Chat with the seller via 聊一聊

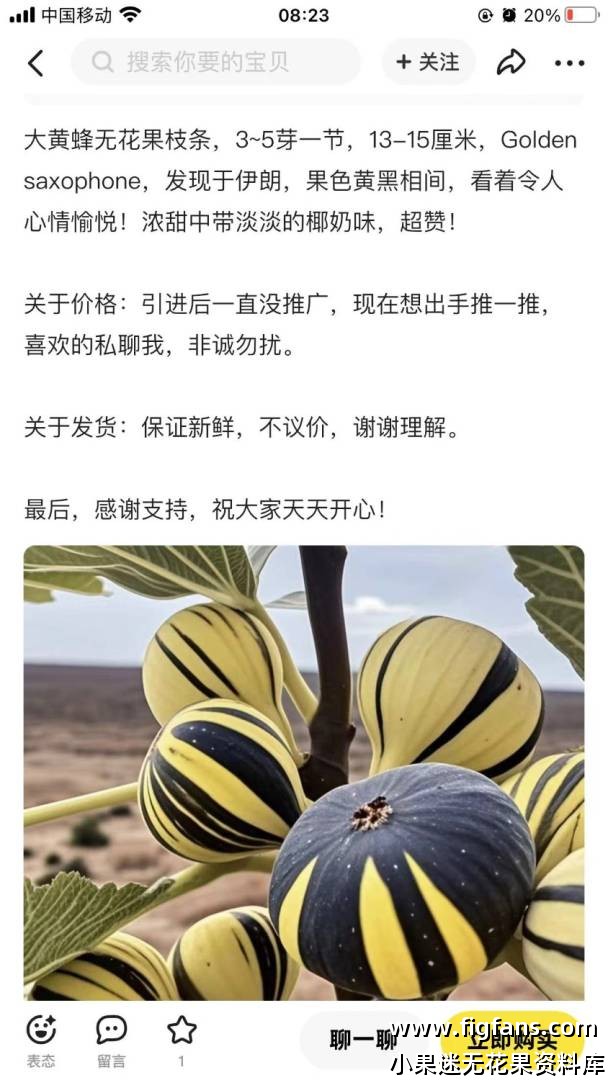click(x=365, y=1040)
